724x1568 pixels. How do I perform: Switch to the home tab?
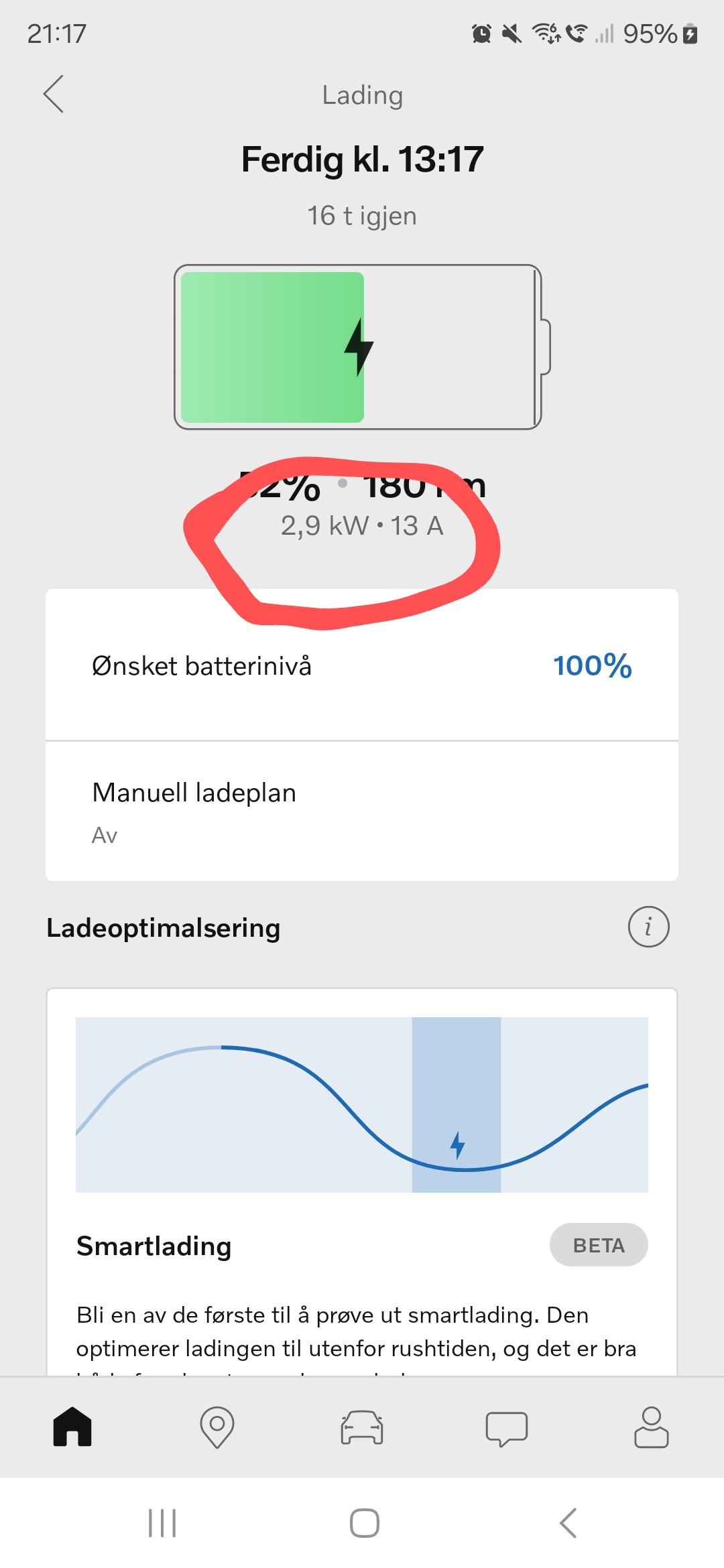click(x=72, y=1427)
